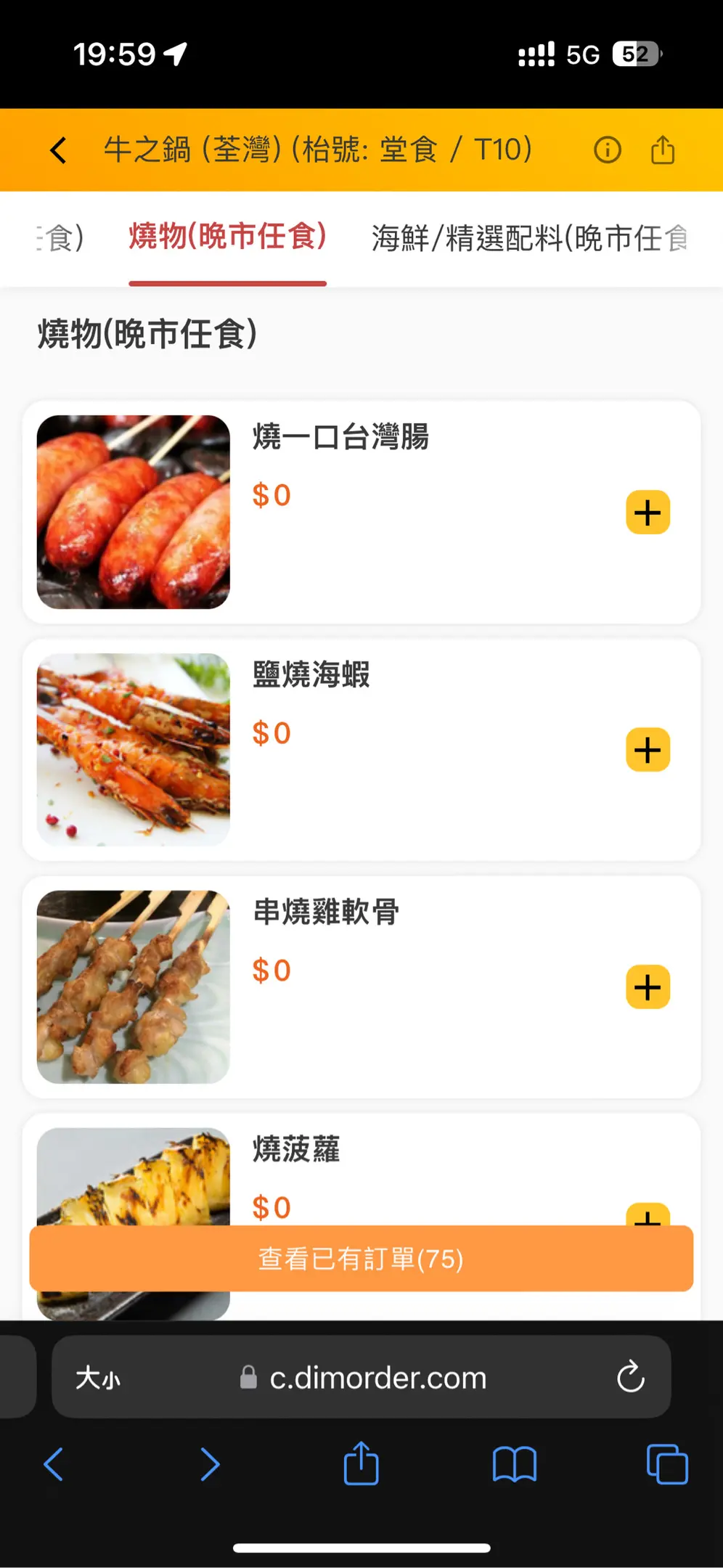Open the Safari share sheet
The width and height of the screenshot is (723, 1568).
361,1464
